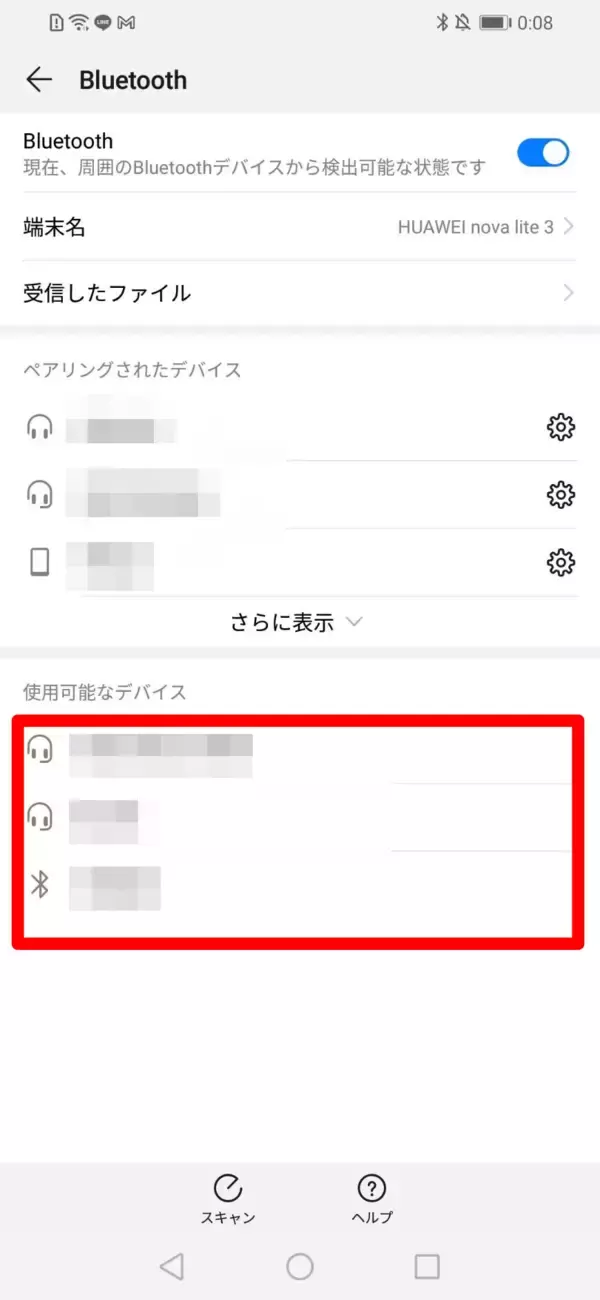Open settings gear for second paired headphones
Image resolution: width=600 pixels, height=1300 pixels.
click(x=561, y=494)
